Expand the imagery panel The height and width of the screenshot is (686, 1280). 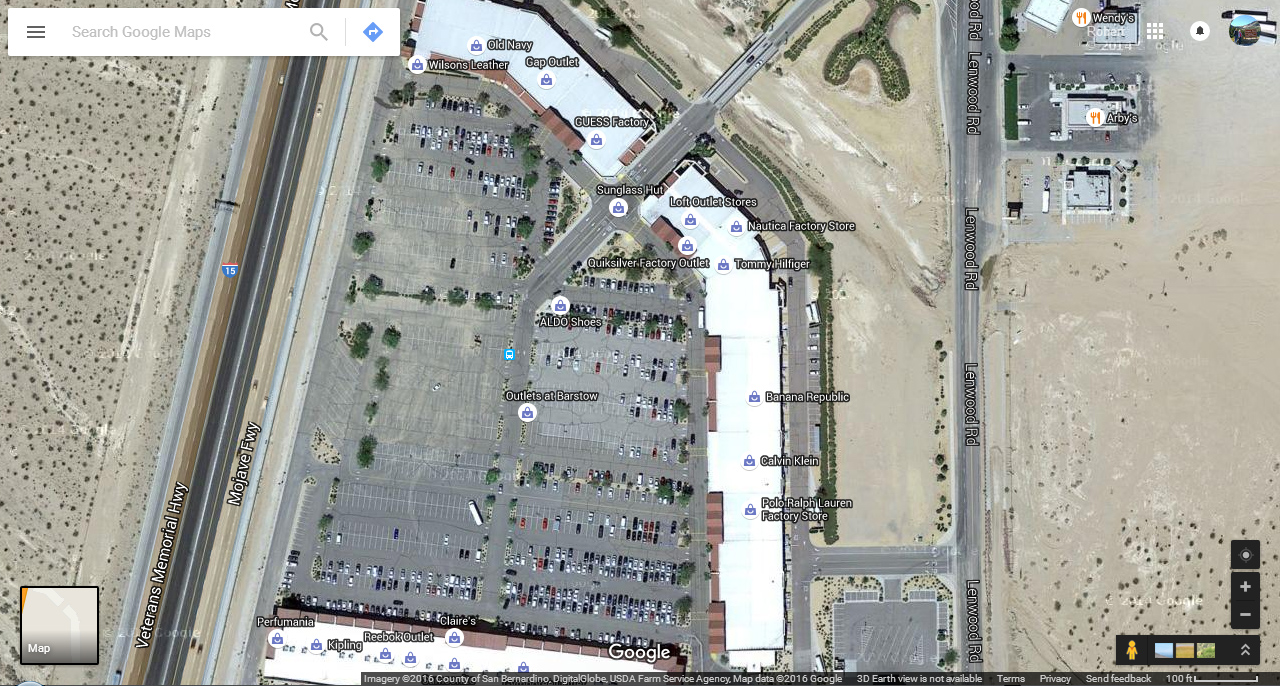(1245, 650)
